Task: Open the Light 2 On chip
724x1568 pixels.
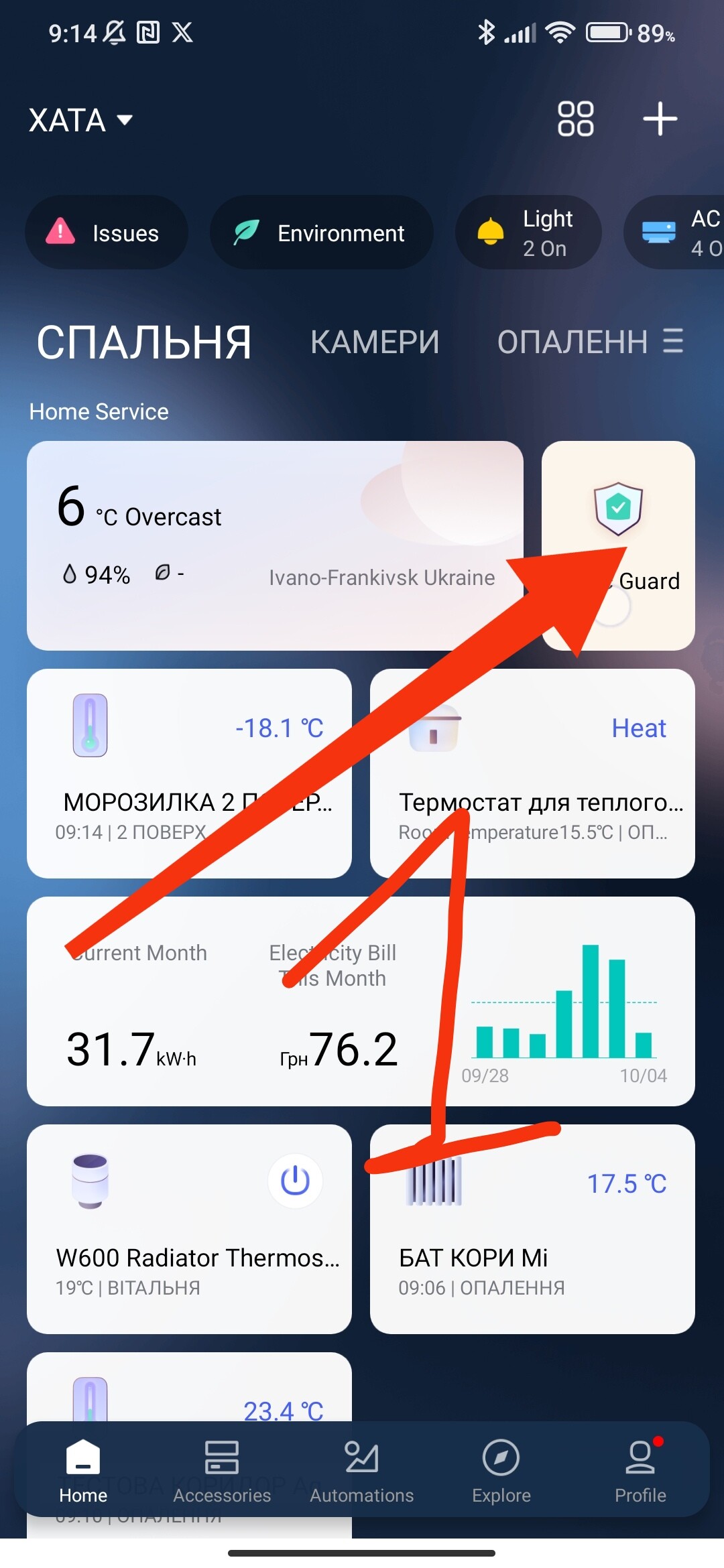Action: [528, 233]
